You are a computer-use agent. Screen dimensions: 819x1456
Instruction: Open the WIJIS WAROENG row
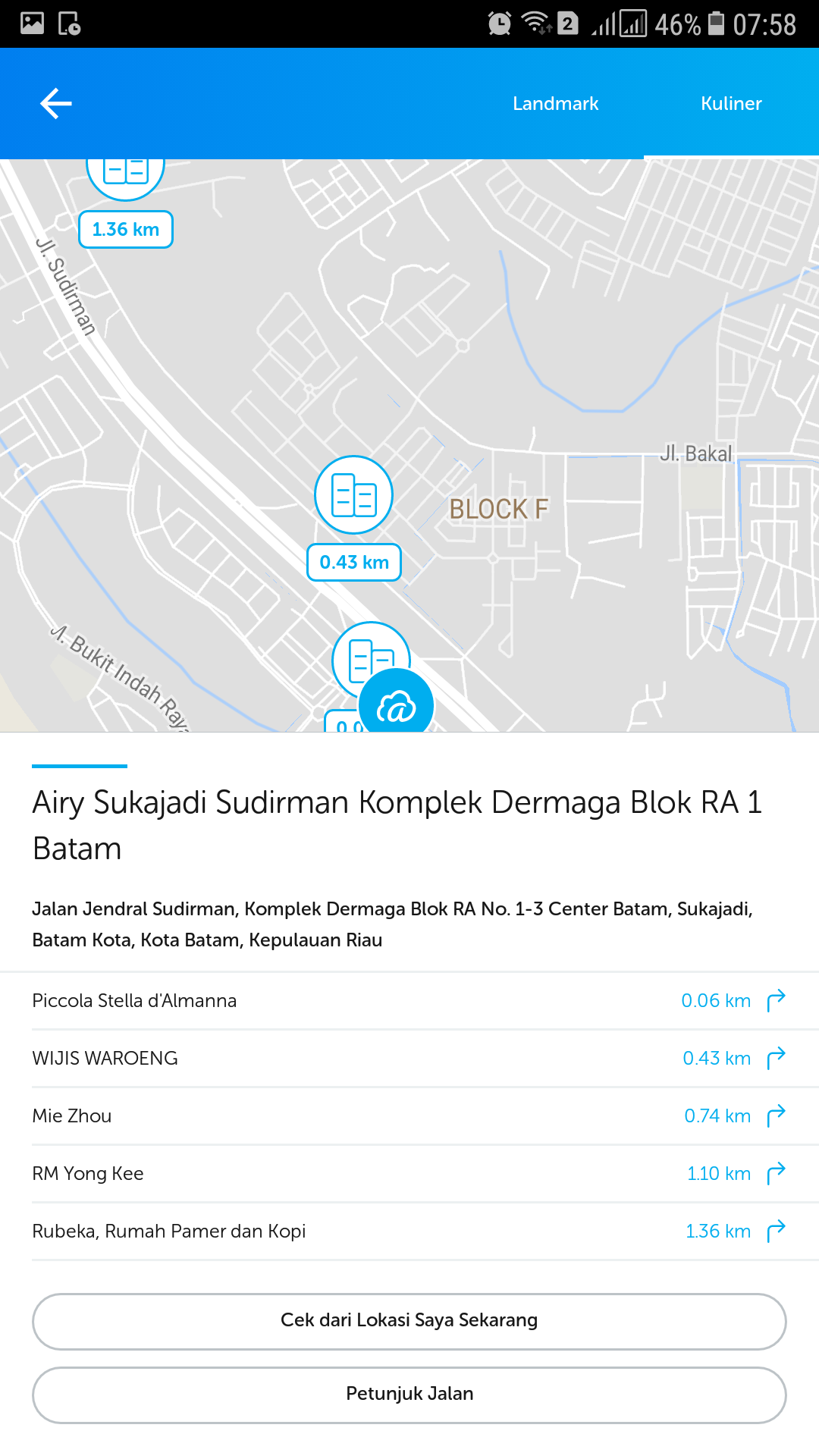pos(409,1059)
